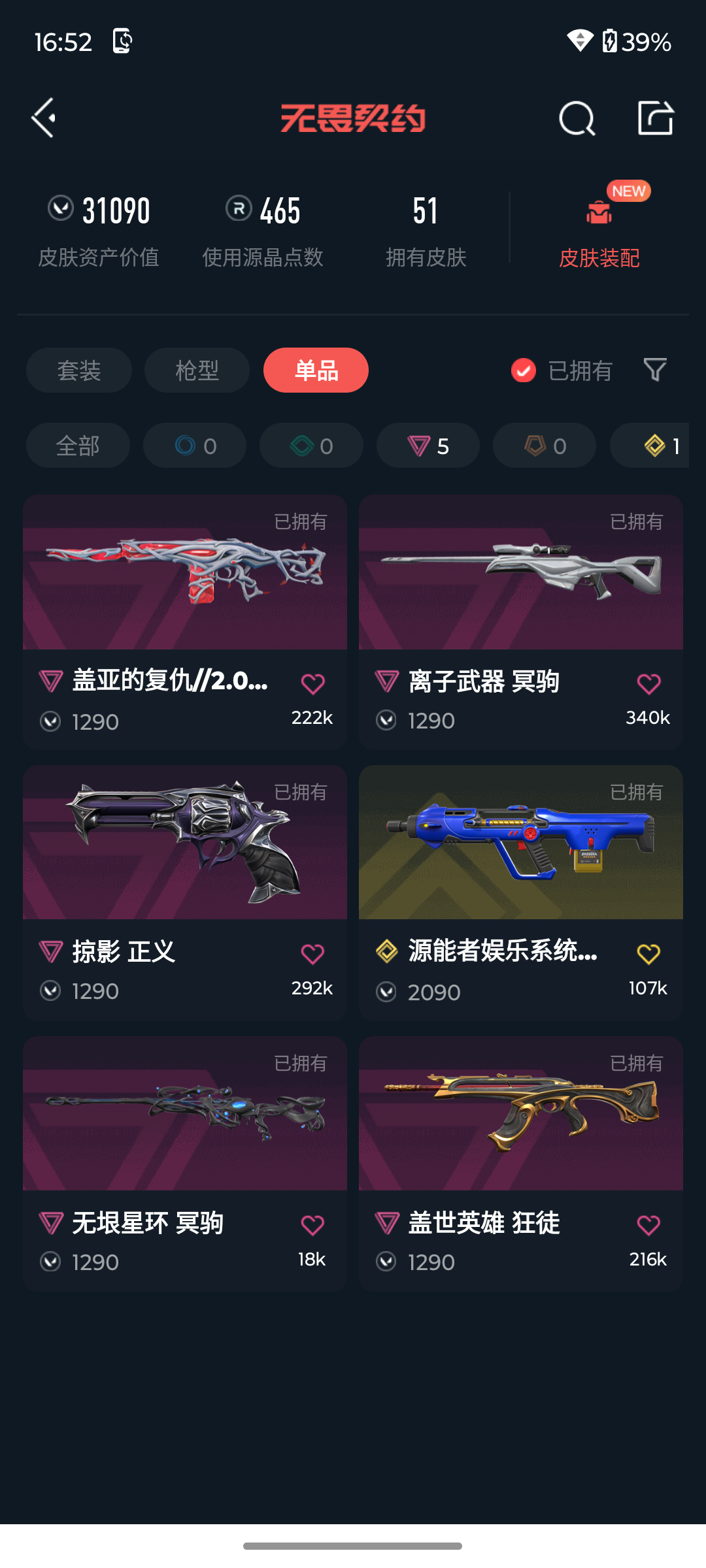Like the 源能者娱乐系统 skin

(x=648, y=955)
